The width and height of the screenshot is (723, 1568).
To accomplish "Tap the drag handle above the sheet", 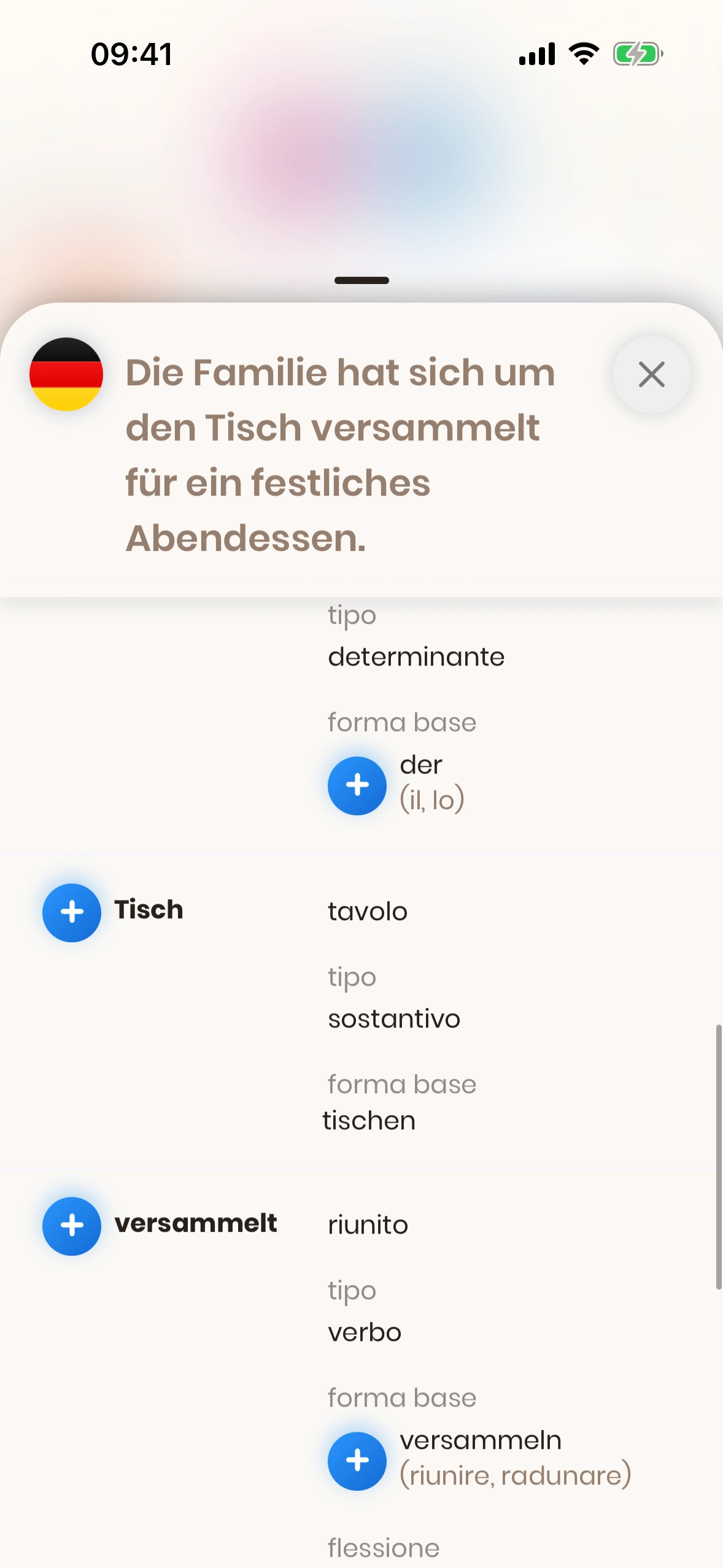I will (361, 280).
